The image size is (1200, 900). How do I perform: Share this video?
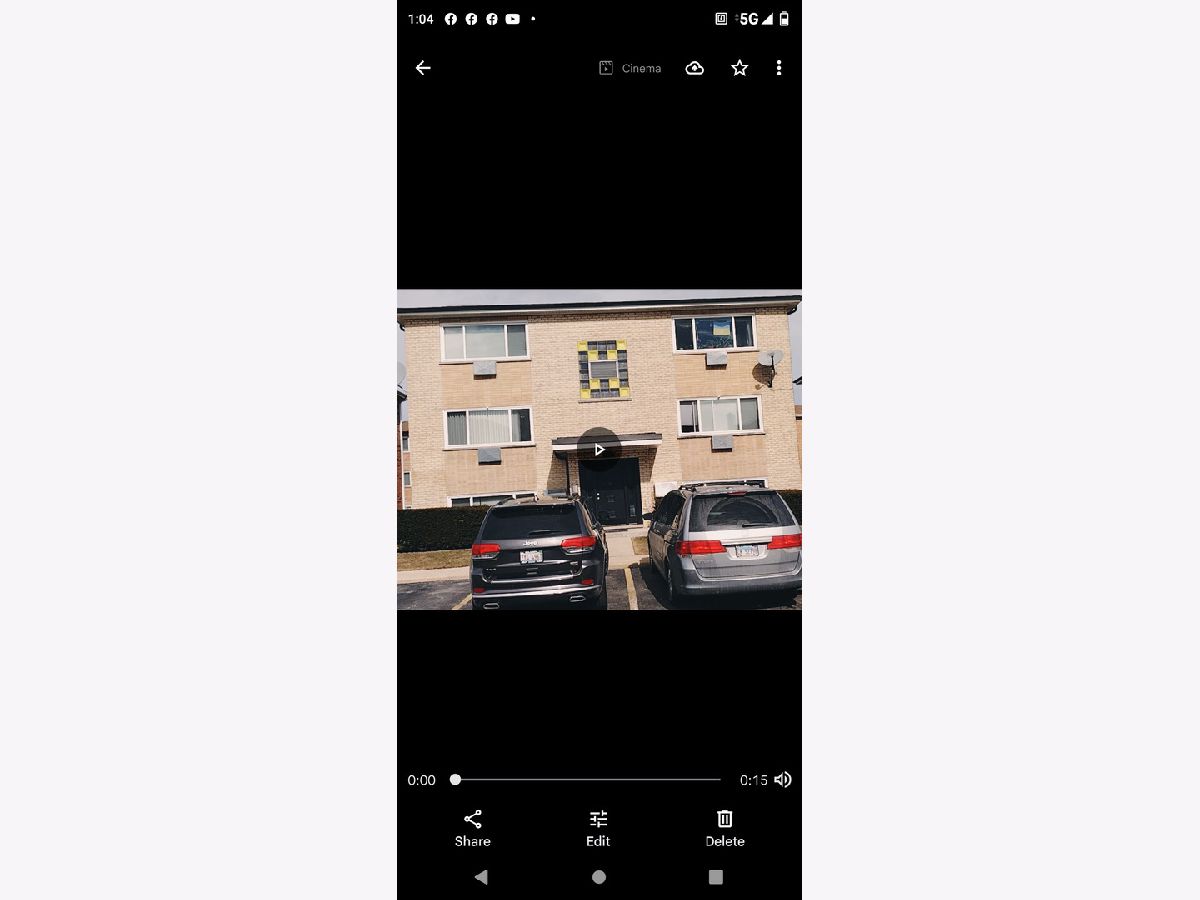473,827
